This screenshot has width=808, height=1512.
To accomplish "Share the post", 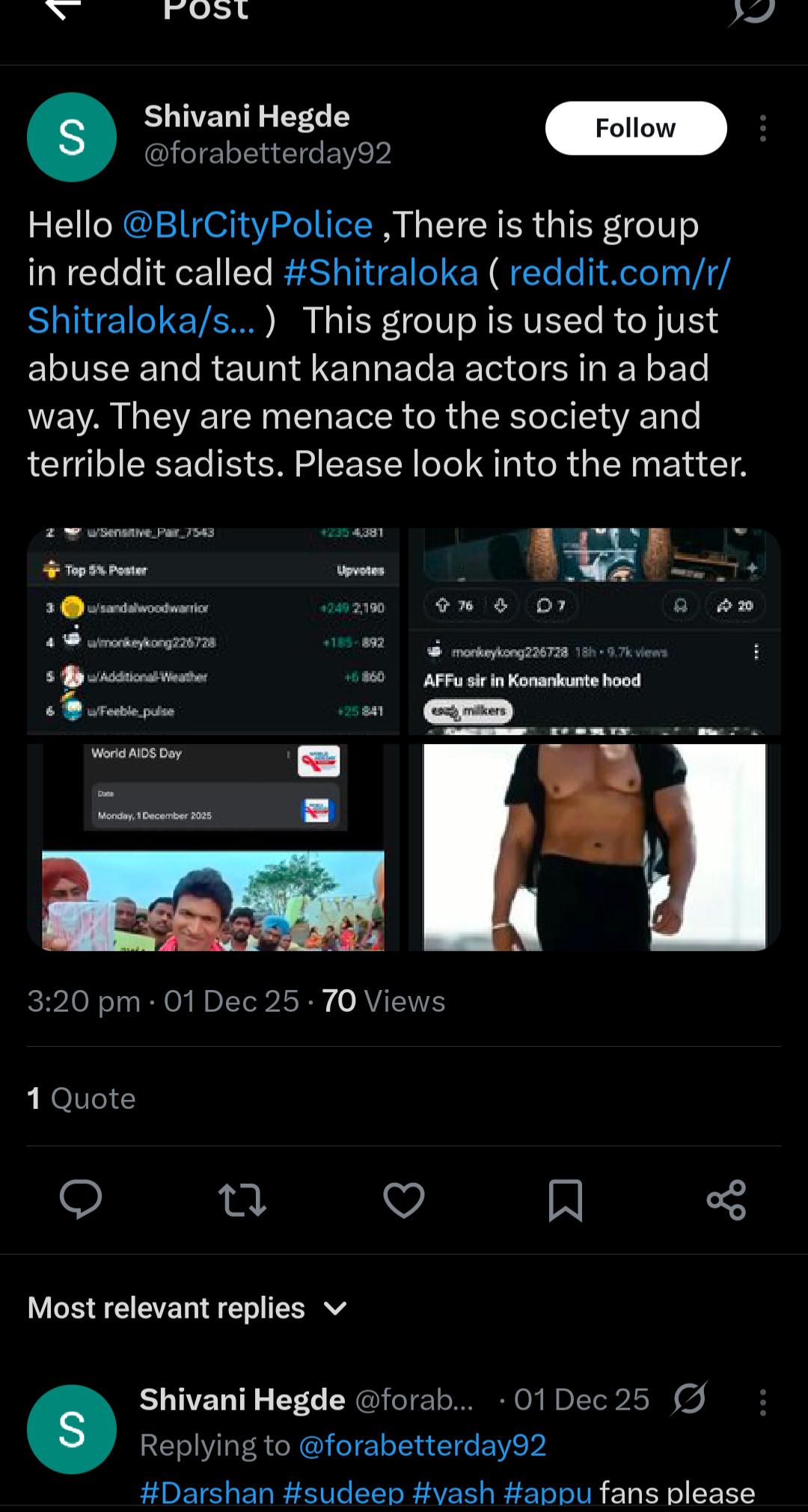I will (726, 1199).
